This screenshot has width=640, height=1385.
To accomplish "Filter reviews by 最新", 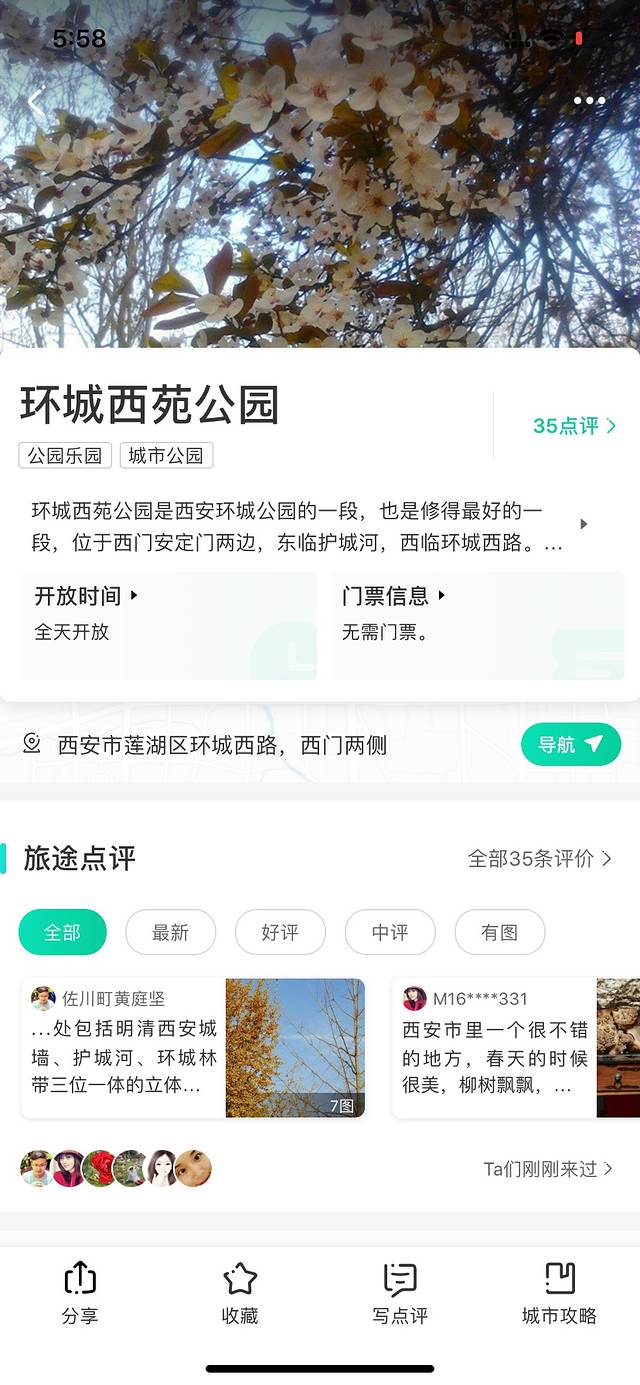I will pos(170,932).
